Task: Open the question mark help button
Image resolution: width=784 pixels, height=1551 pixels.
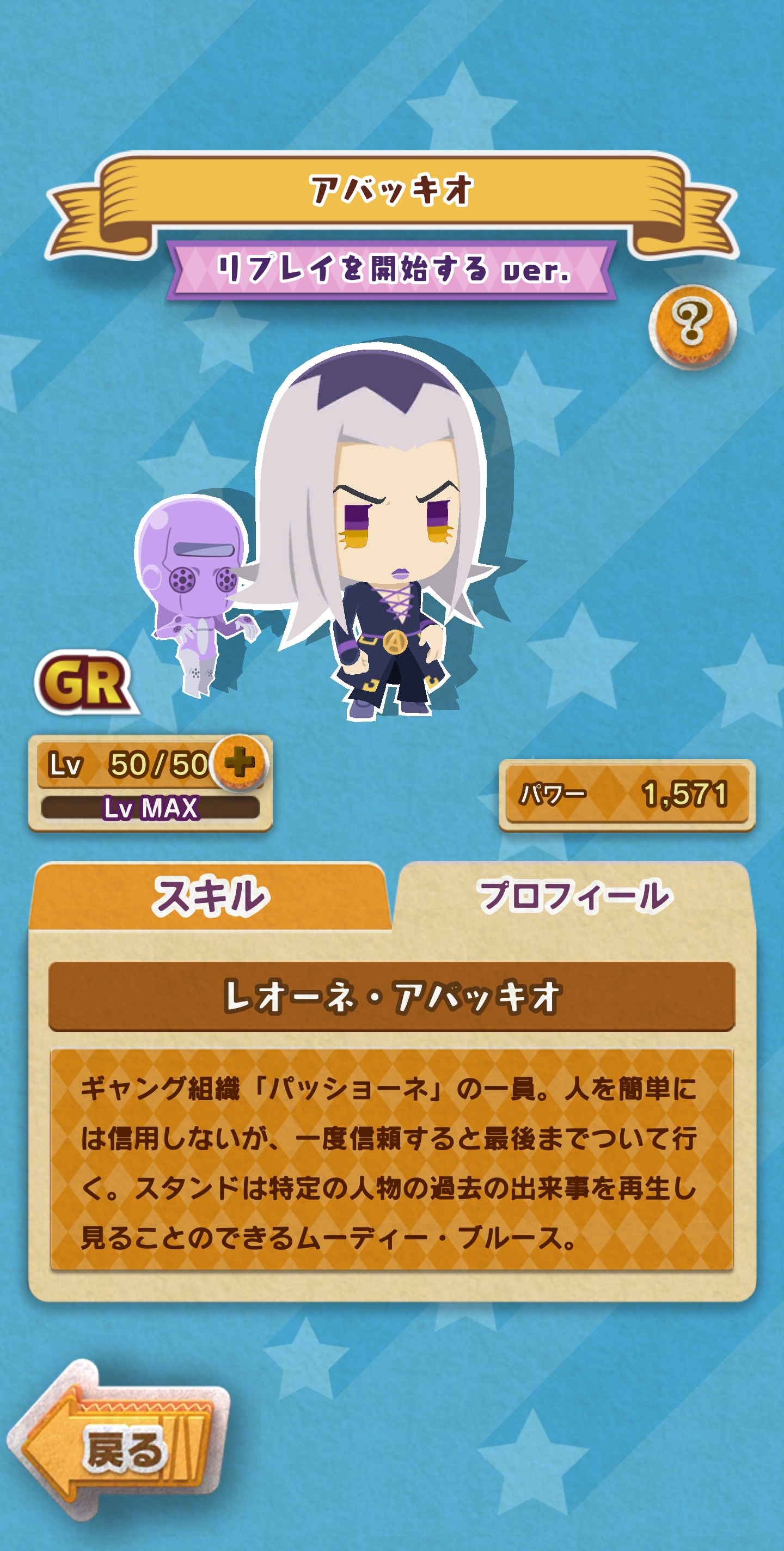Action: coord(691,326)
